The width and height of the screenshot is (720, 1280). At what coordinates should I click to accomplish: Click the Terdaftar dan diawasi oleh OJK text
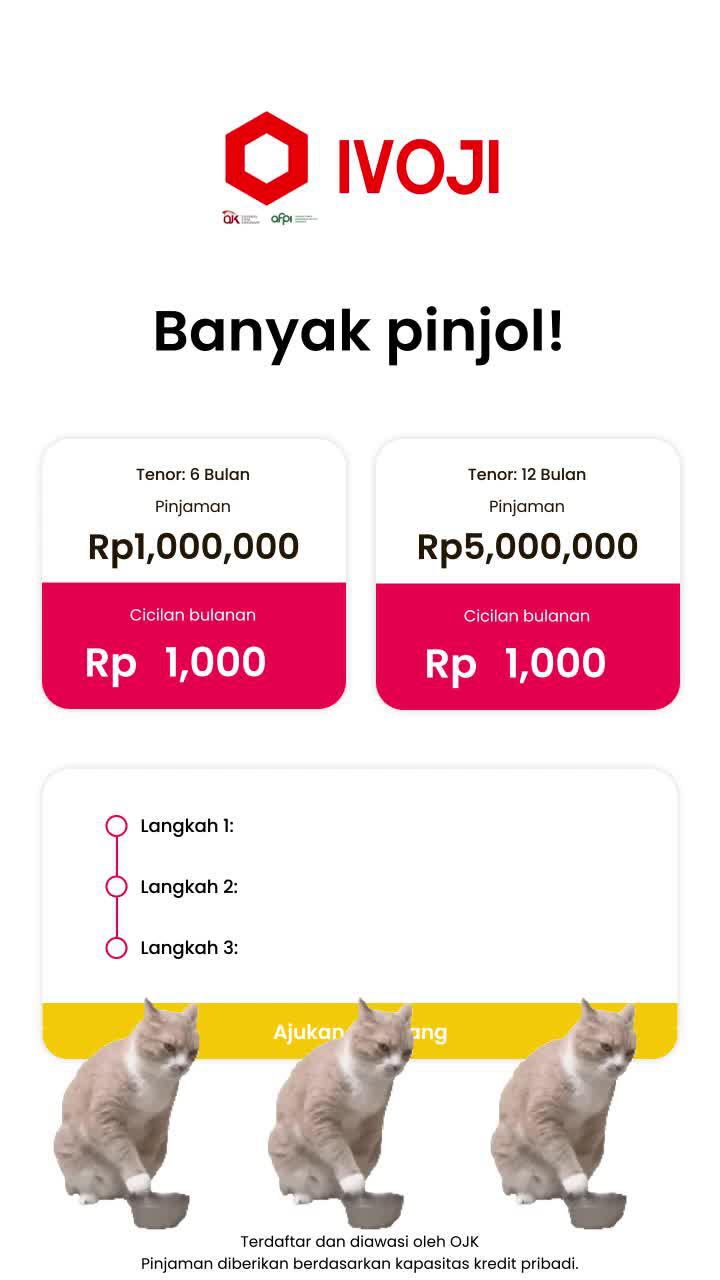coord(360,1240)
